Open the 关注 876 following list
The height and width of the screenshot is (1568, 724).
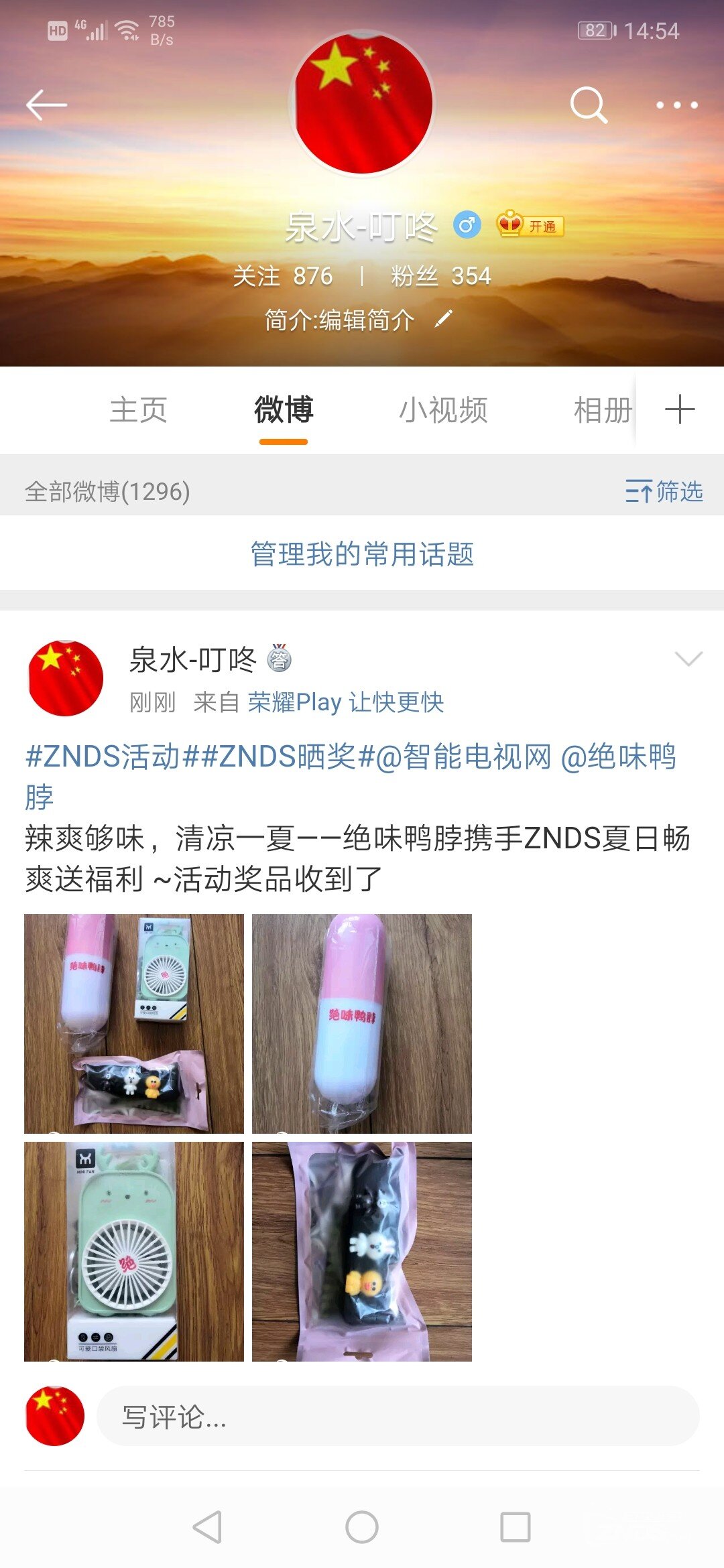click(x=282, y=276)
